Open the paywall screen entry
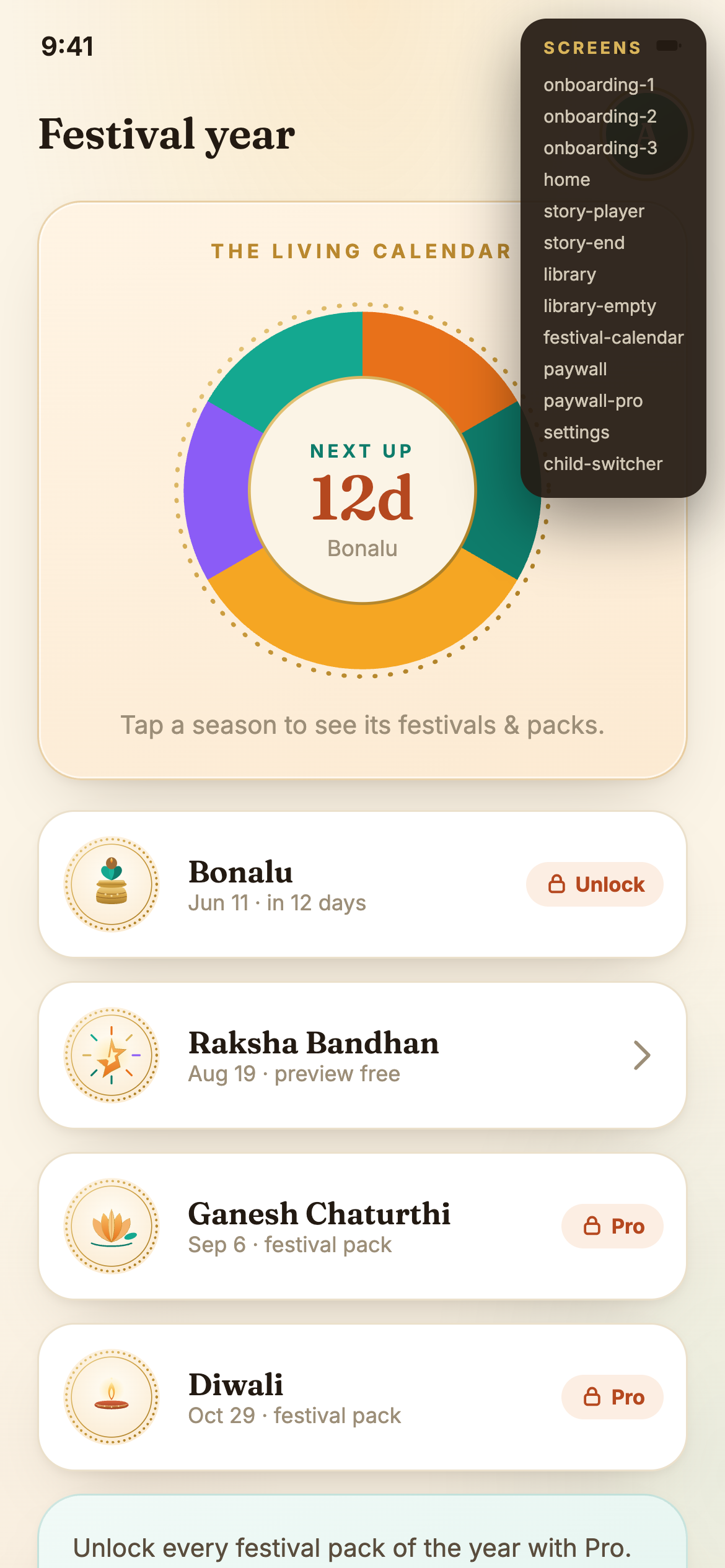725x1568 pixels. 575,368
